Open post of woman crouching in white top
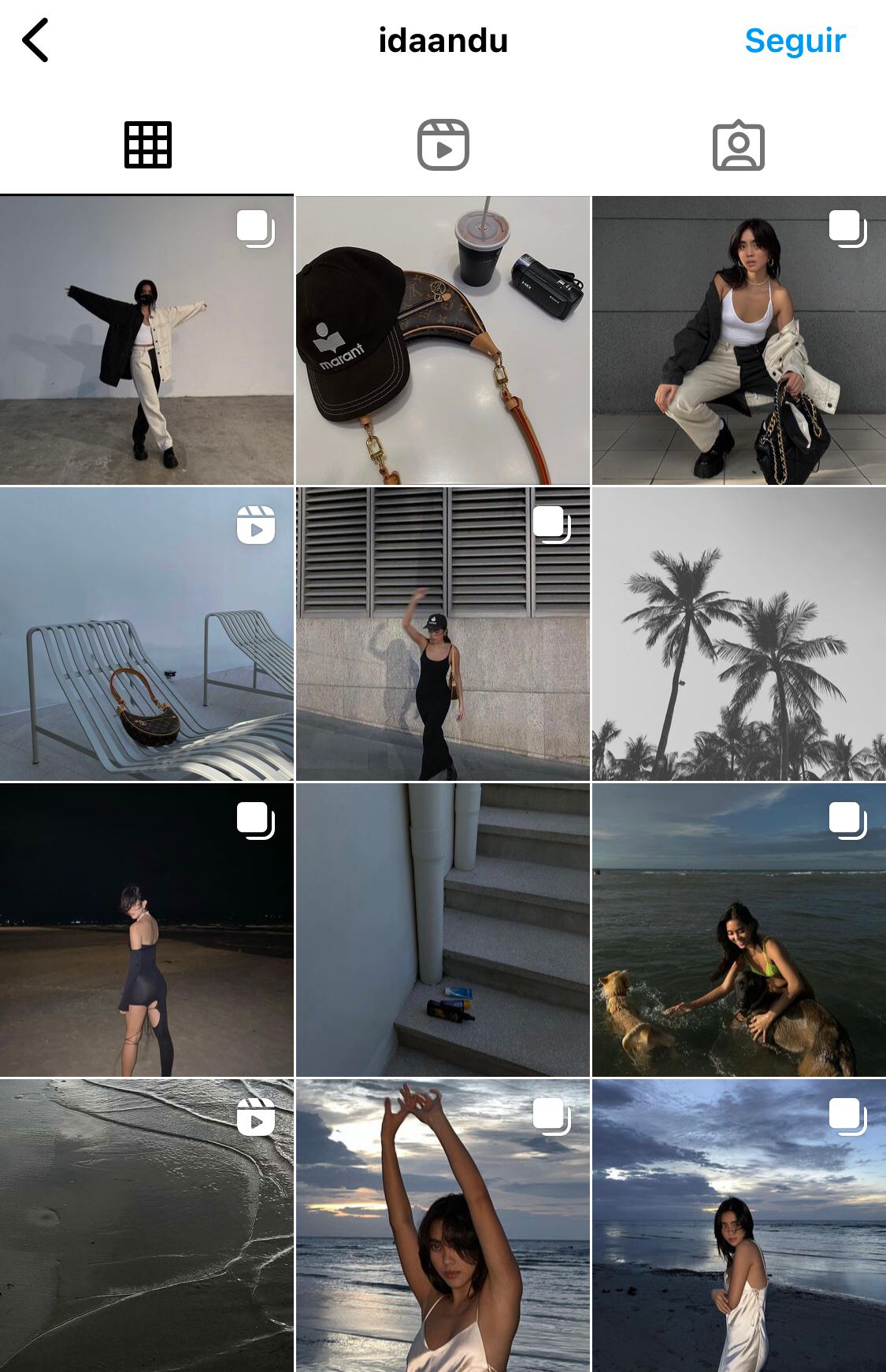The image size is (886, 1372). 739,340
